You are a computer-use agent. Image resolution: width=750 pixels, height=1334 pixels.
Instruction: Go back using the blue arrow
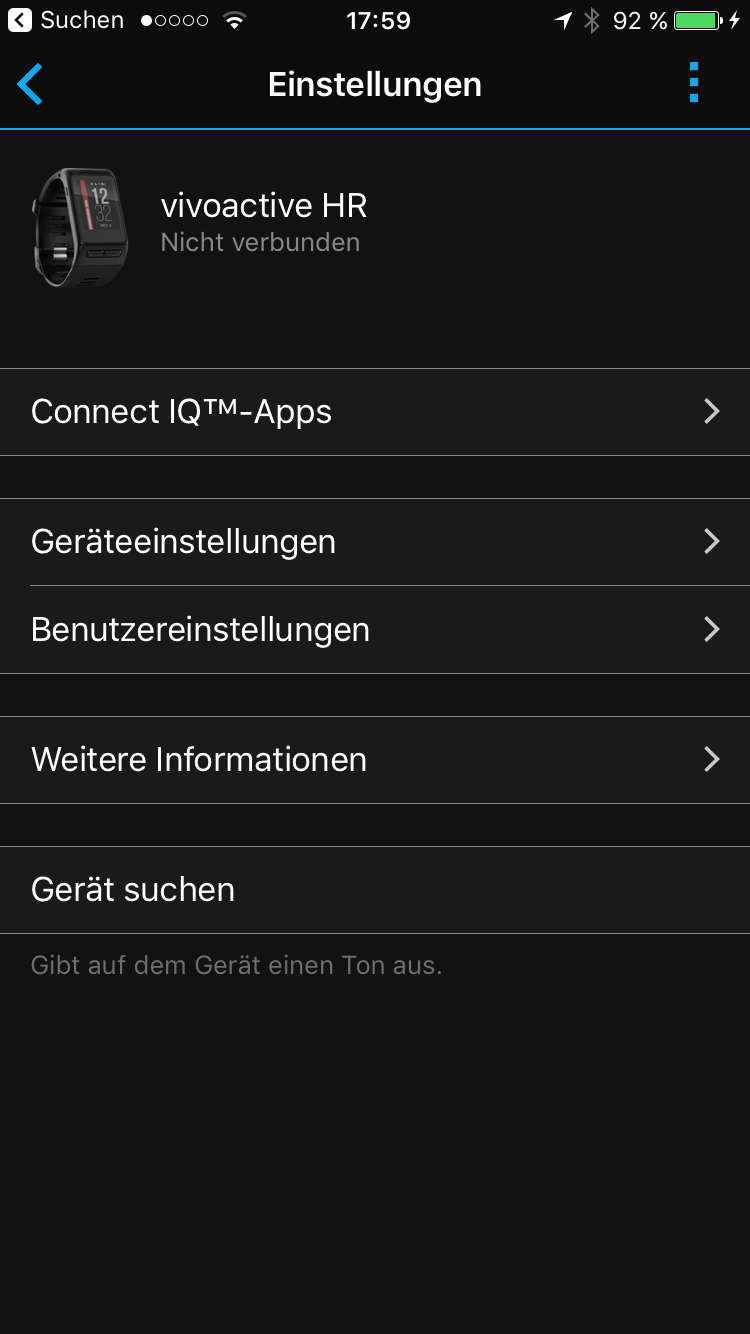pyautogui.click(x=31, y=84)
